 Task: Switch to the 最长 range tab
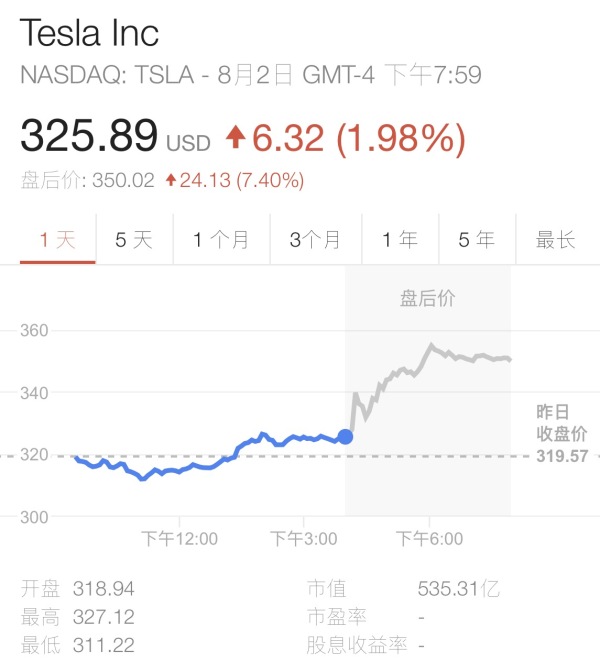point(556,240)
